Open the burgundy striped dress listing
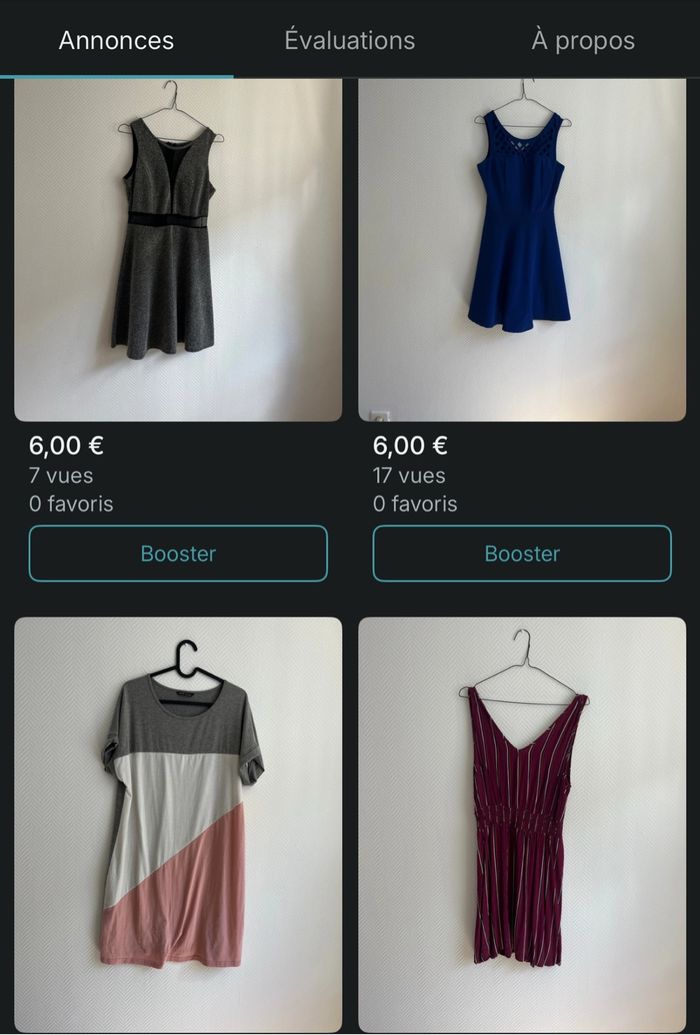The height and width of the screenshot is (1035, 700). (x=522, y=824)
